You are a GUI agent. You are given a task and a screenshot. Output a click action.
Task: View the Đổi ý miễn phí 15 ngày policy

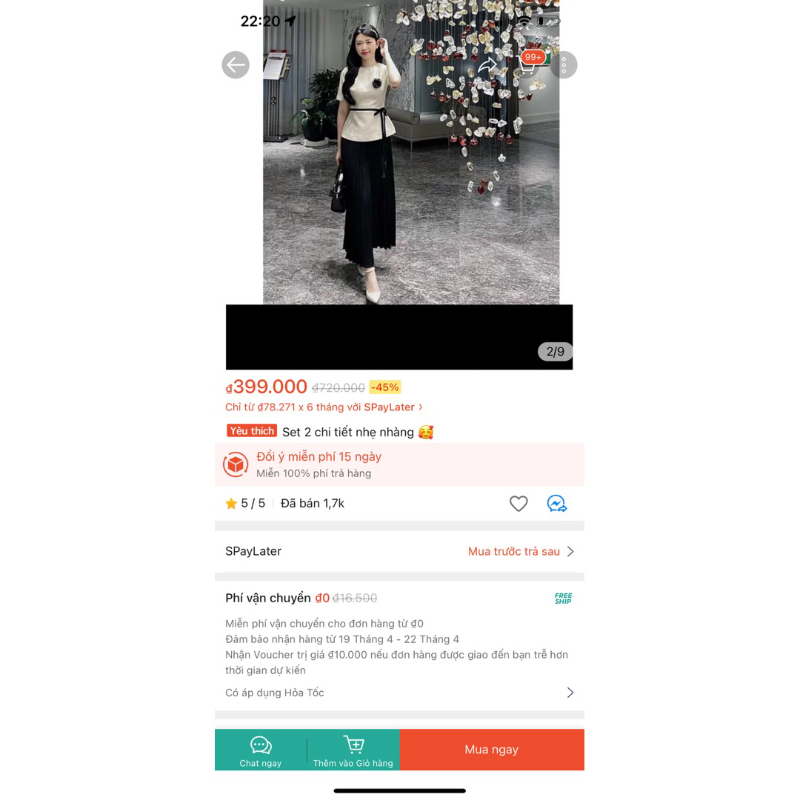[400, 464]
